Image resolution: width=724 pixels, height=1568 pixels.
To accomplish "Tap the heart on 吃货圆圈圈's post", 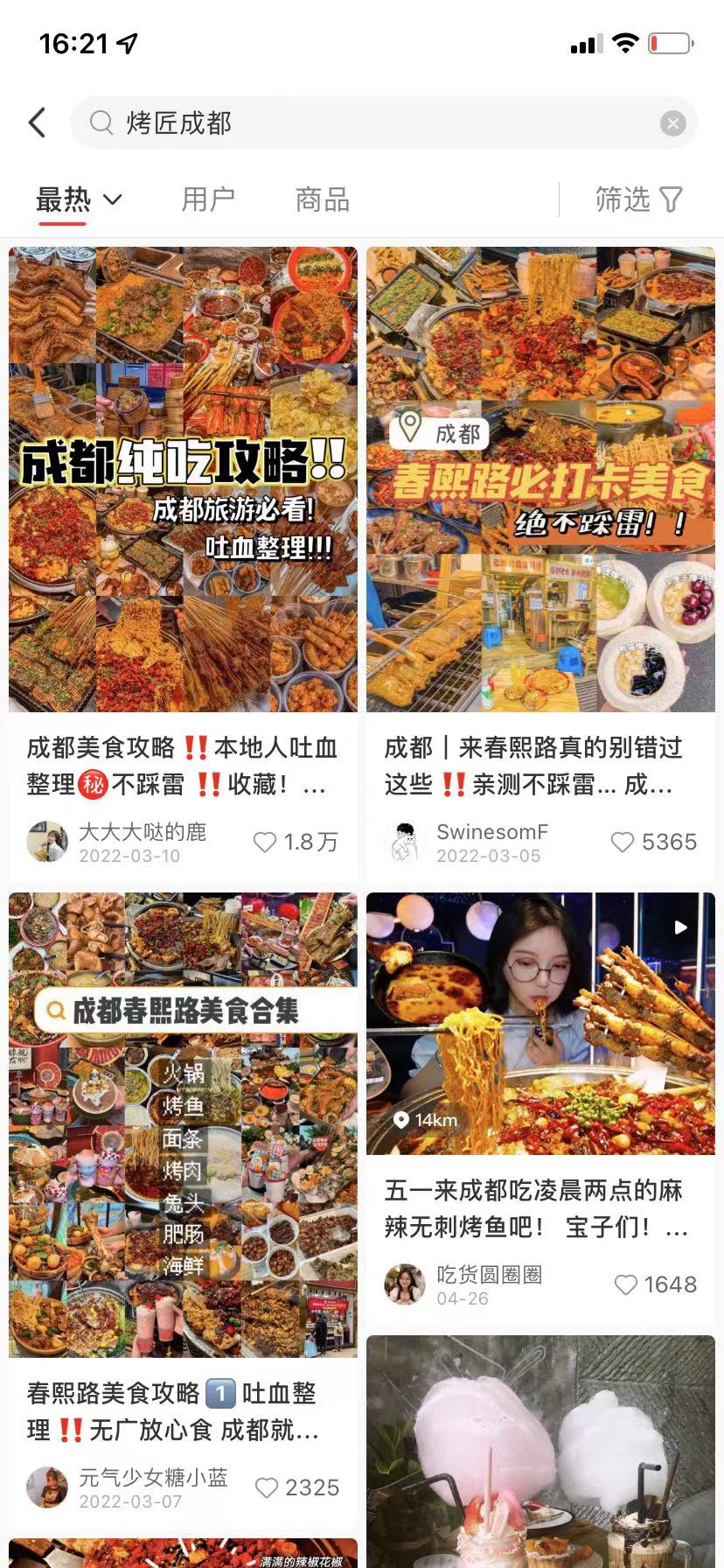I will 625,1284.
